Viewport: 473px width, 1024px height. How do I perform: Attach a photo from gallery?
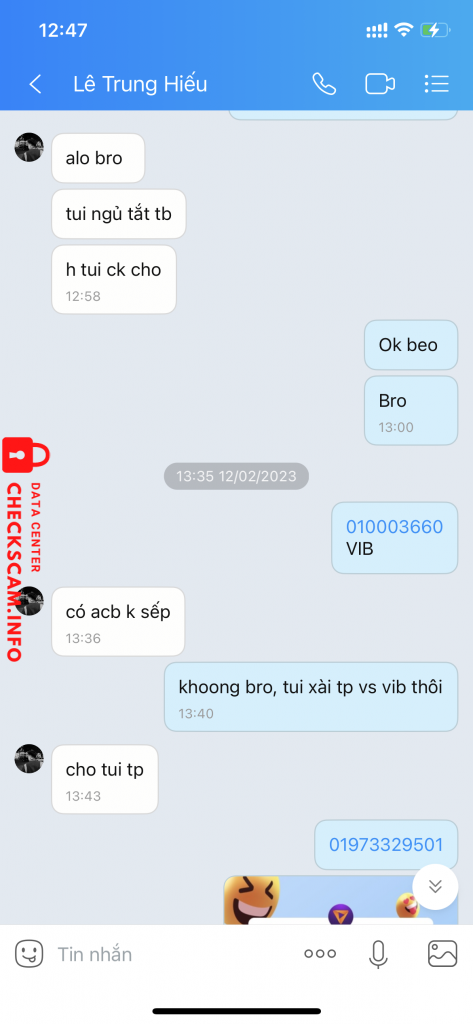tap(442, 954)
